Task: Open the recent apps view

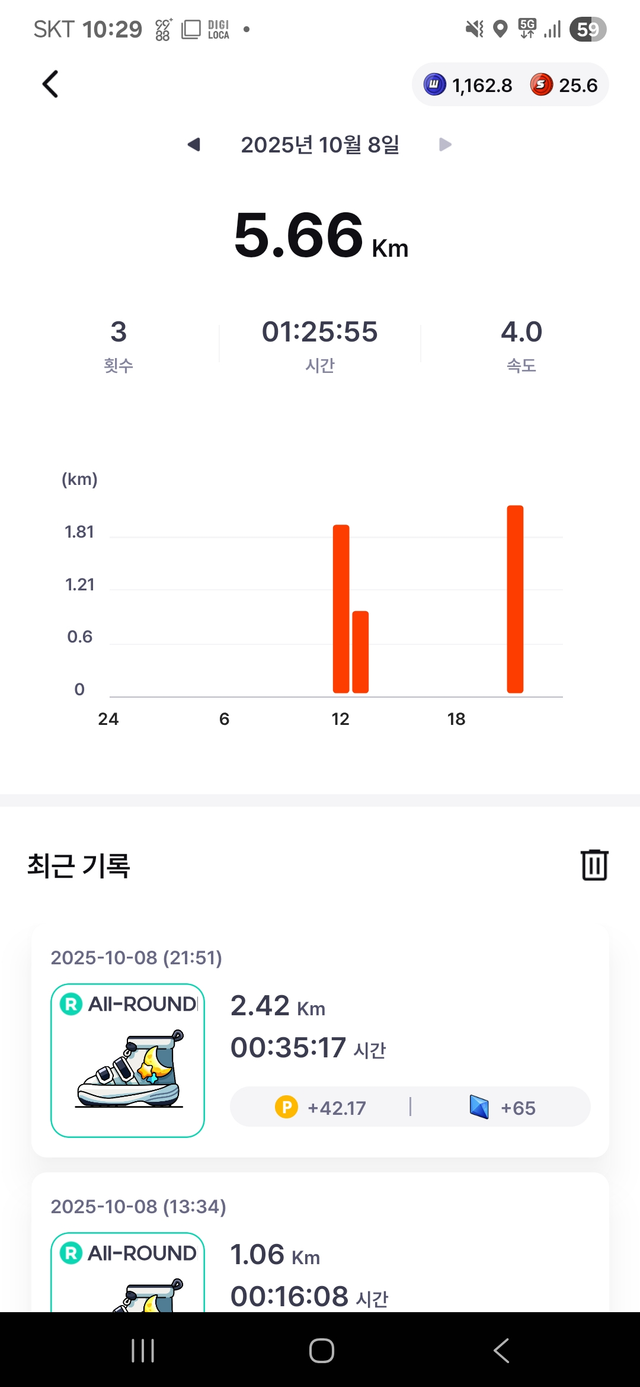Action: (143, 1351)
